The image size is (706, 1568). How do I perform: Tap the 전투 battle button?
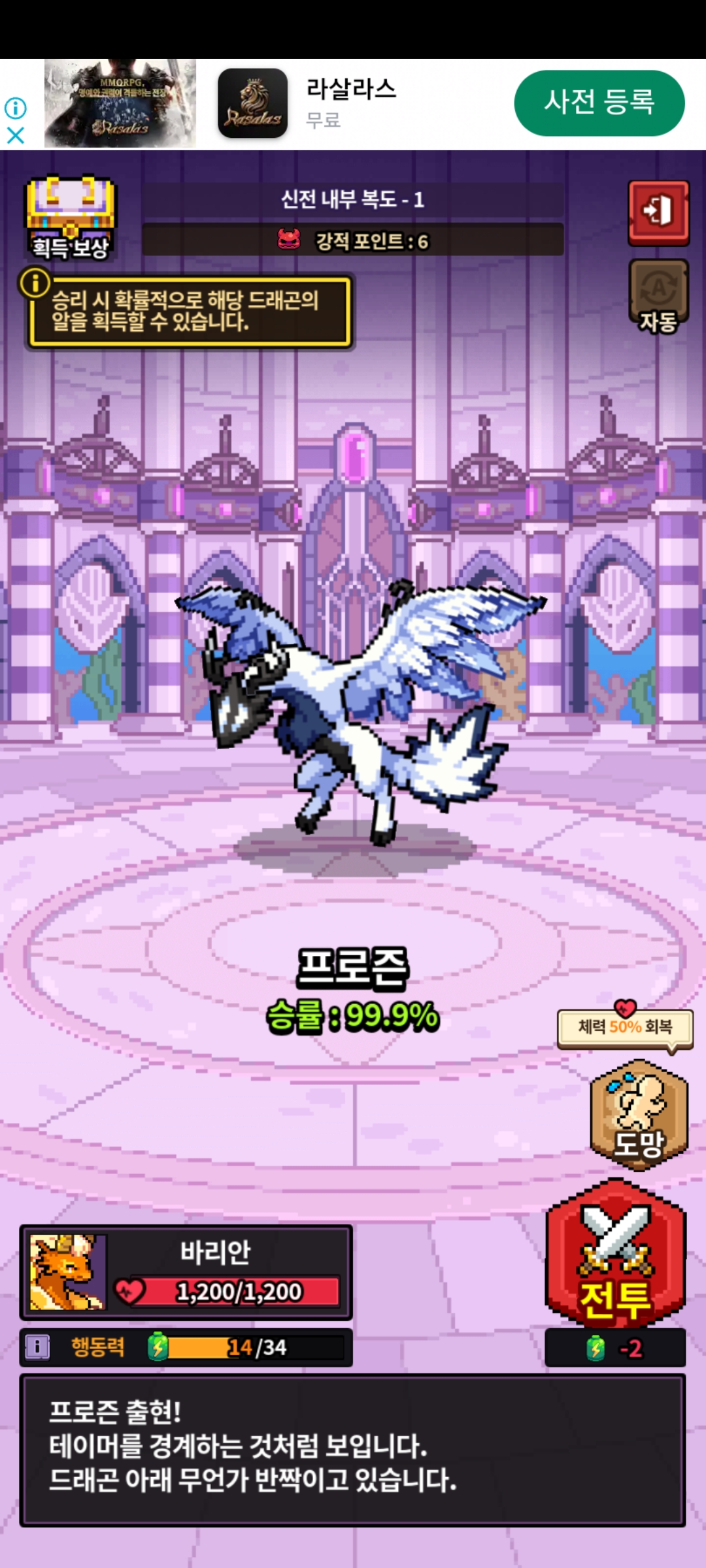coord(615,1254)
